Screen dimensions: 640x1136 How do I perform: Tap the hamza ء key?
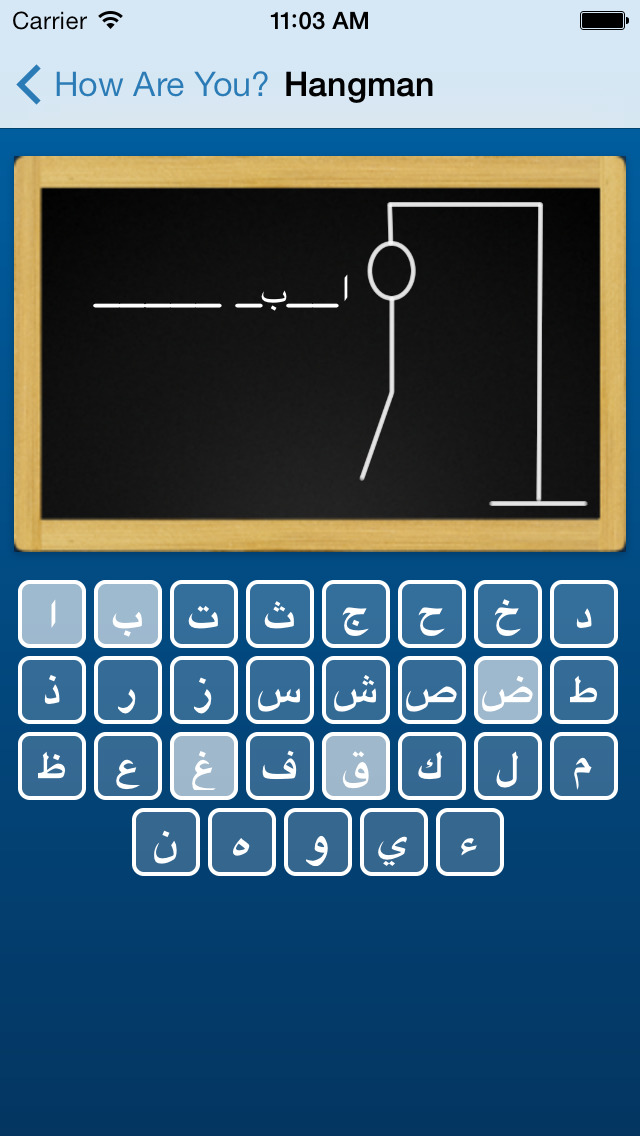click(470, 842)
